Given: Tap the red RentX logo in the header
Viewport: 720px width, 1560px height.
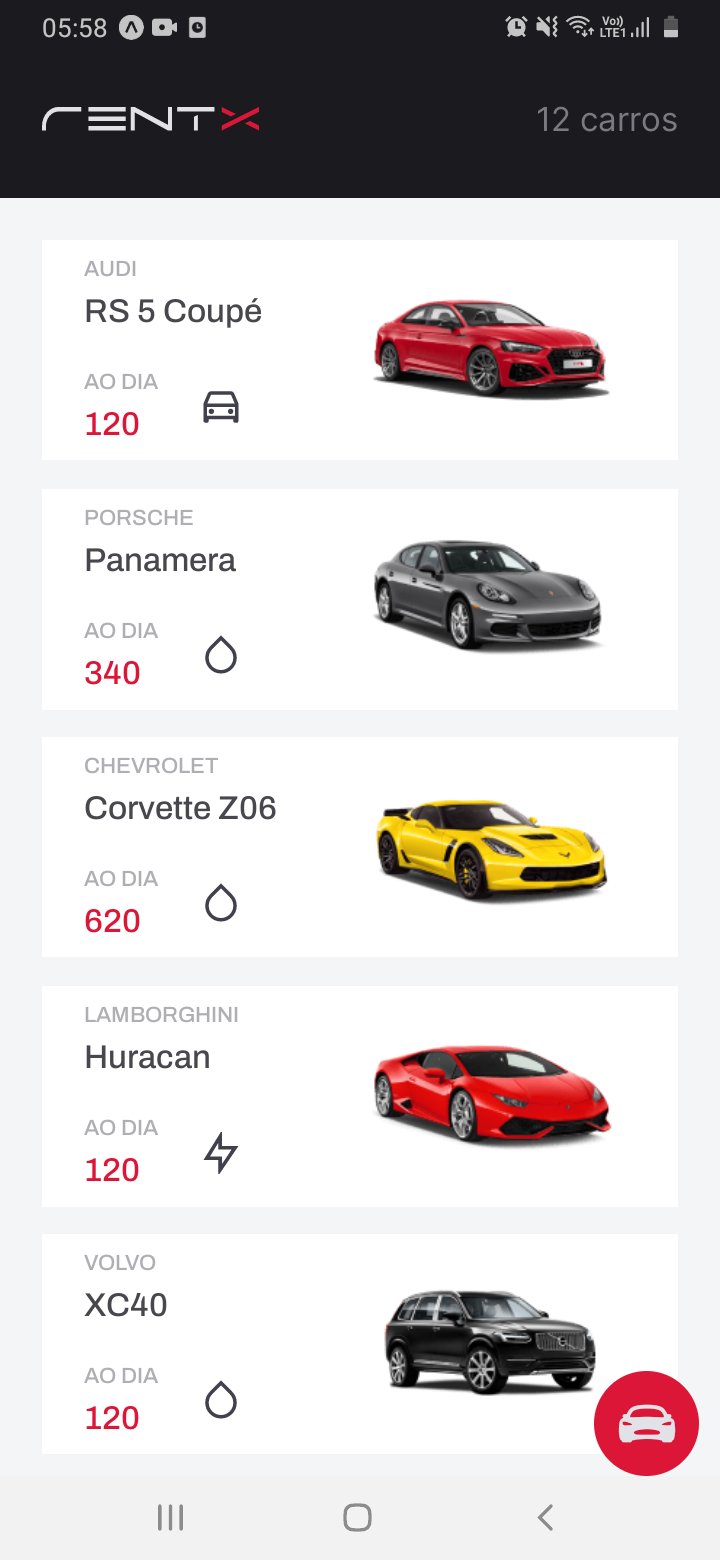Looking at the screenshot, I should pos(150,118).
